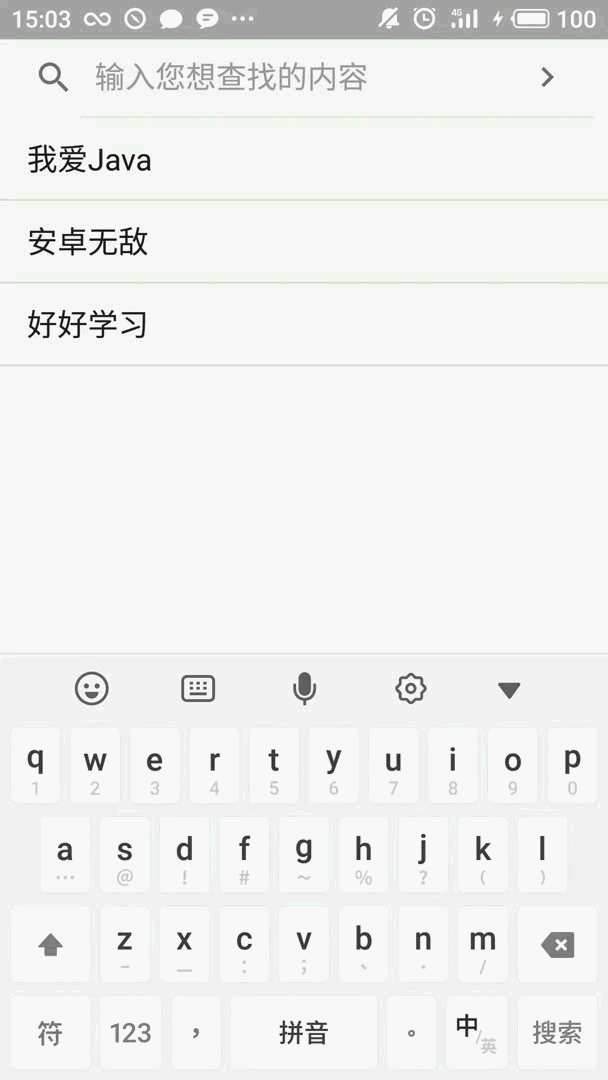Tap the shift key
The height and width of the screenshot is (1080, 608).
pos(50,945)
